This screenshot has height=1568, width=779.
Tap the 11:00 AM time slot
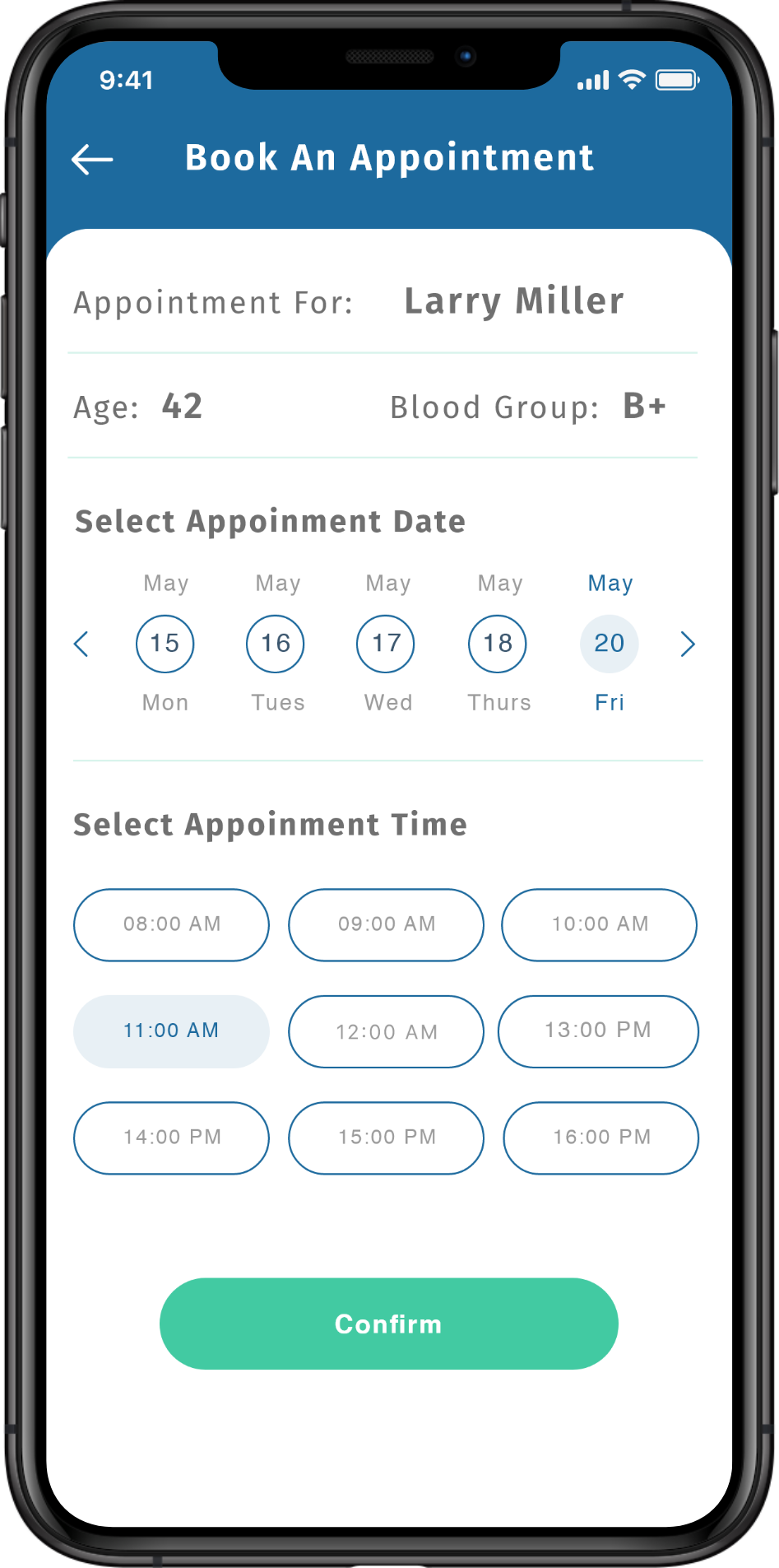pos(171,1031)
